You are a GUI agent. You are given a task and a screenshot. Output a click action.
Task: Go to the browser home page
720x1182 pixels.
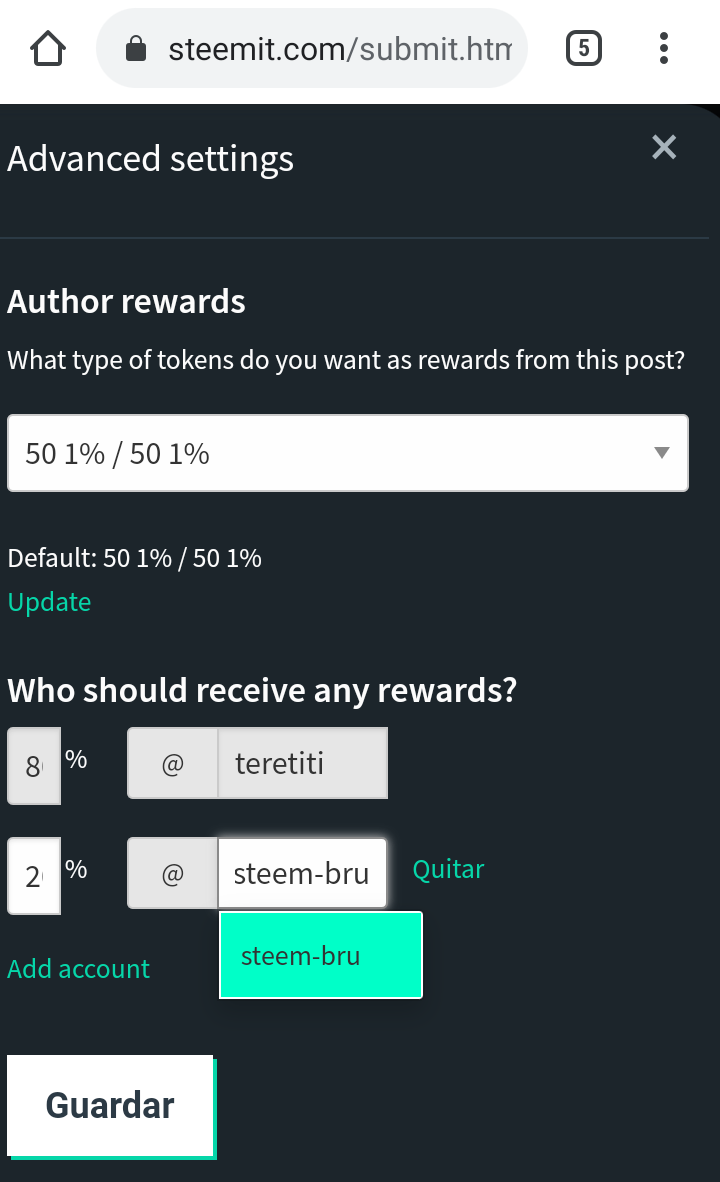coord(48,48)
